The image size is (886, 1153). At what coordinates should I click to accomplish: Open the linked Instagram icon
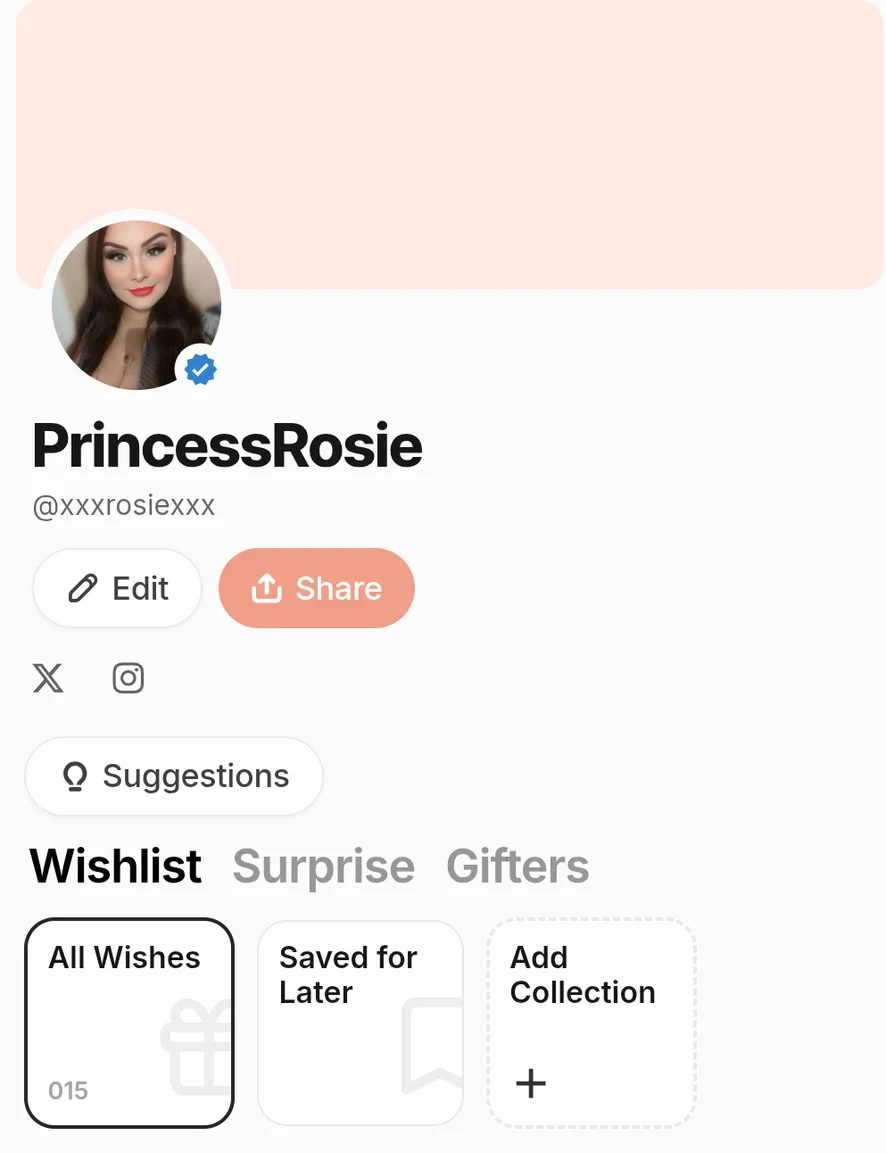[128, 678]
